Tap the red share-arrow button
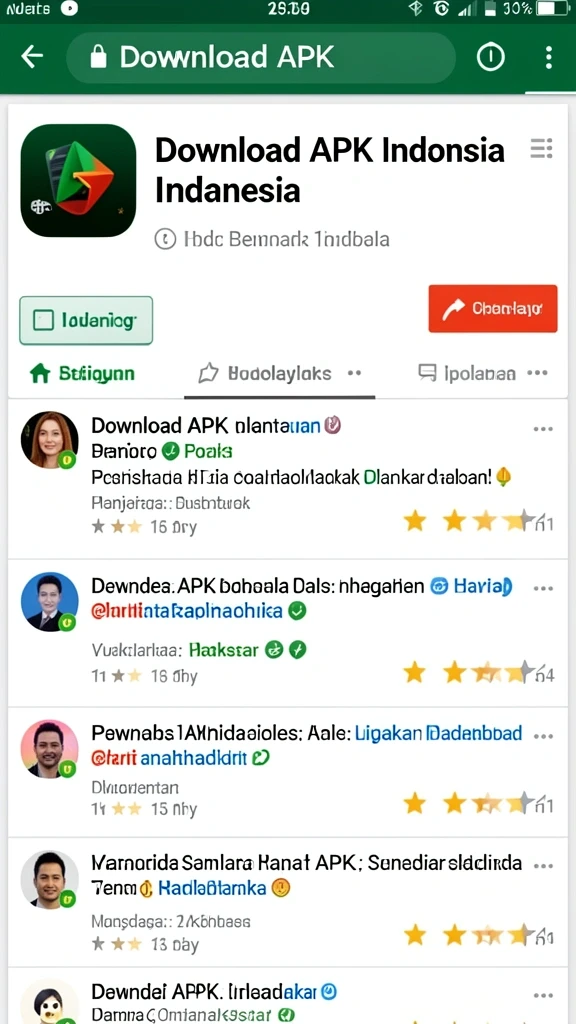This screenshot has width=576, height=1024. click(x=493, y=309)
